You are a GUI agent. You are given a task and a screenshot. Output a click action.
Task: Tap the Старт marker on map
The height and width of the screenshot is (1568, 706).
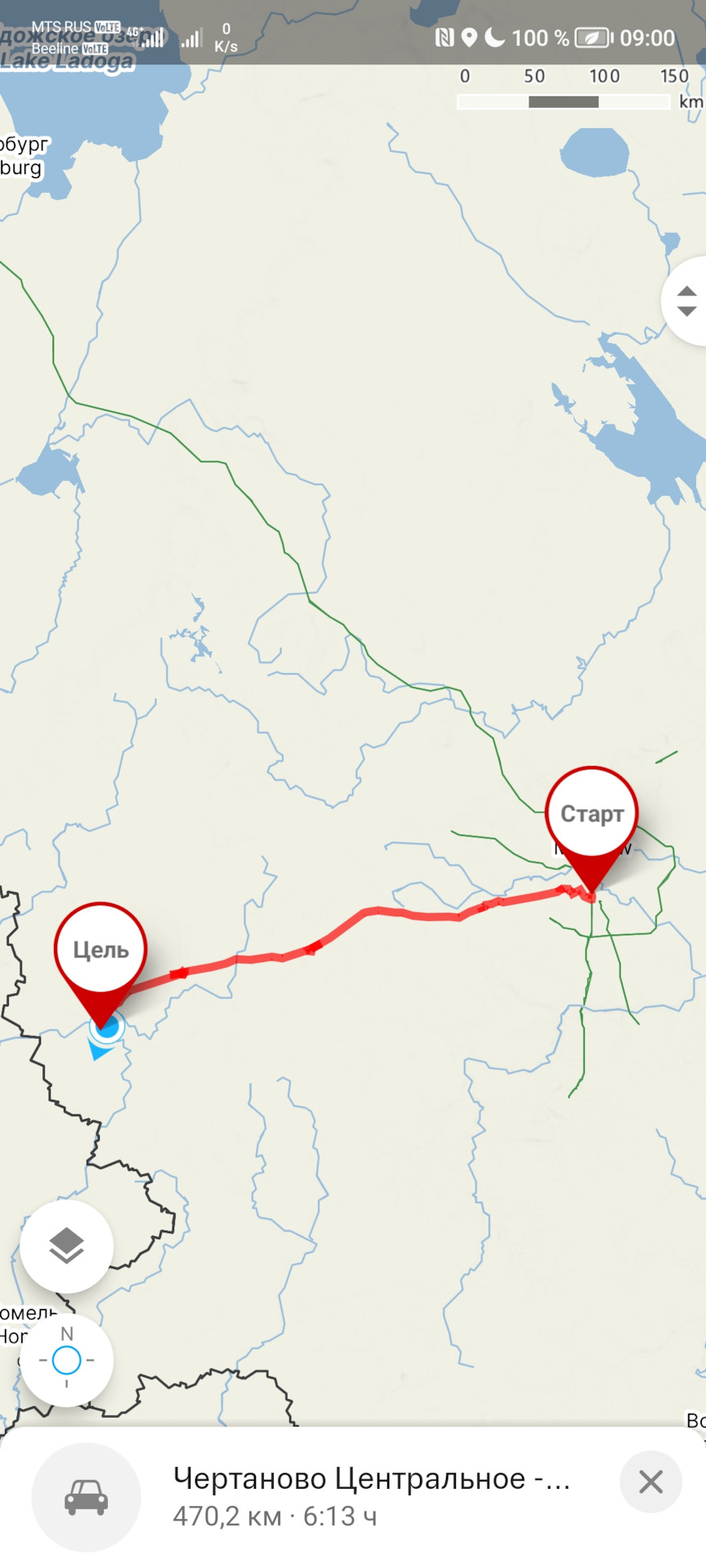[592, 815]
